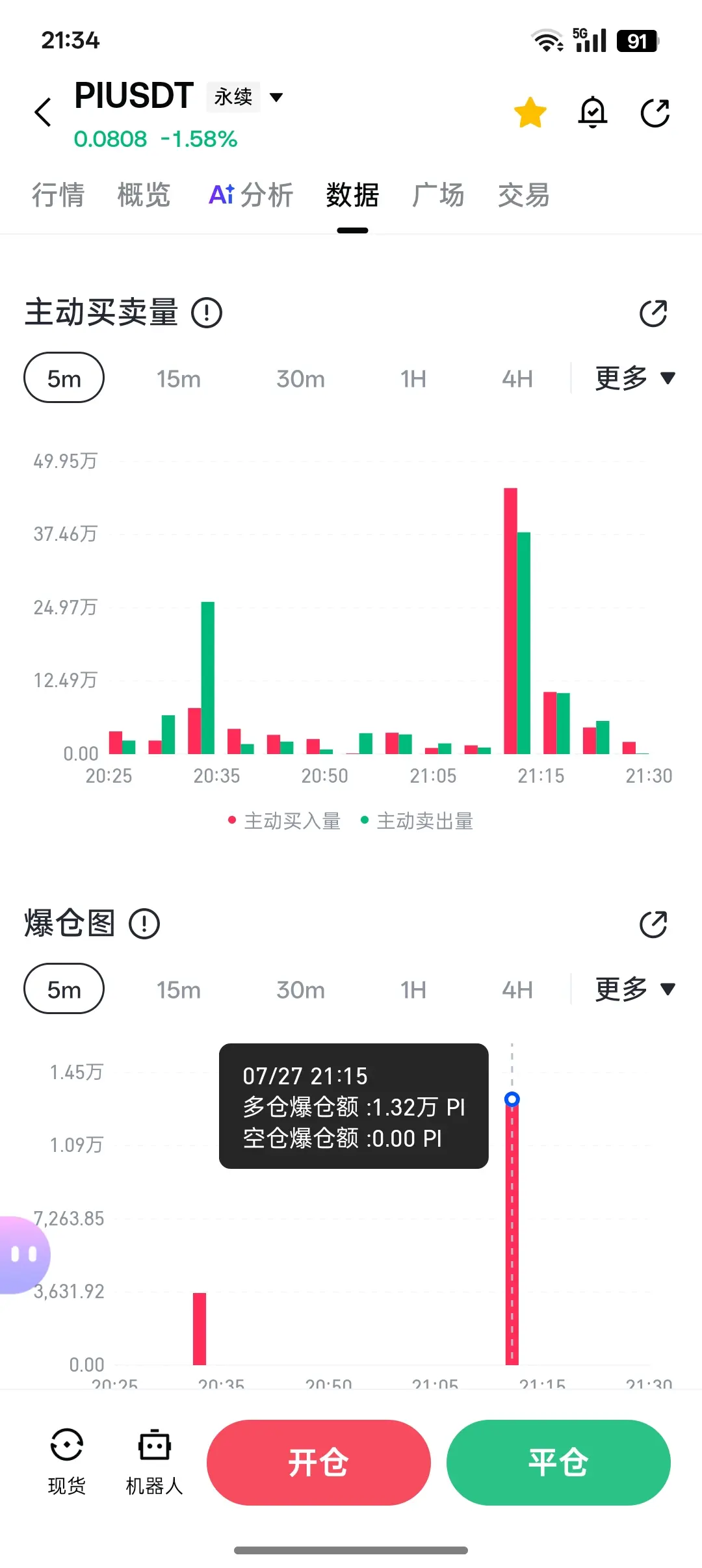Open the AI 分析 tab
Screen dimensions: 702x1568
251,195
